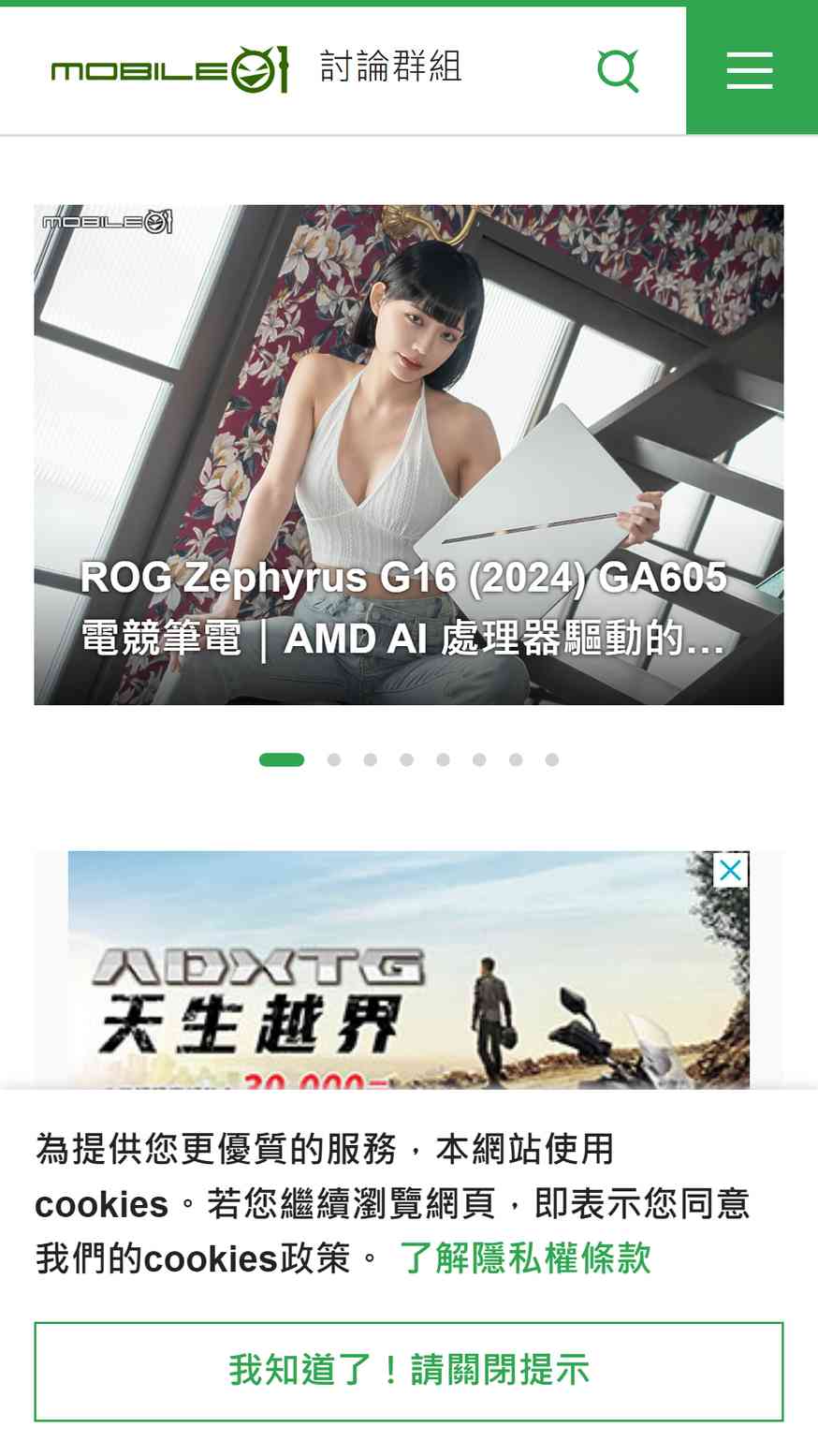
Task: Tap the Mobile01 logo to go home
Action: pos(169,69)
